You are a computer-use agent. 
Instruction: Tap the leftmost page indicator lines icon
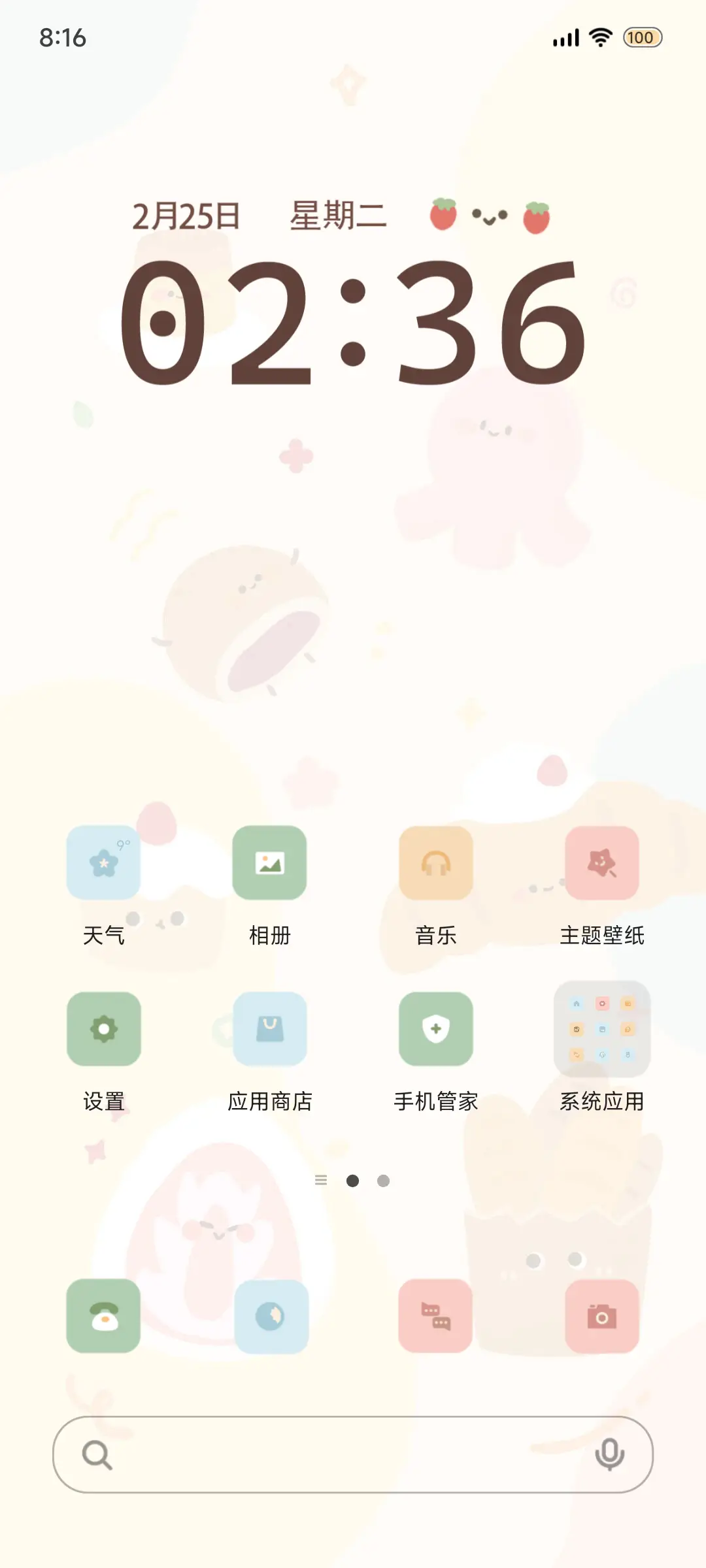click(321, 1181)
